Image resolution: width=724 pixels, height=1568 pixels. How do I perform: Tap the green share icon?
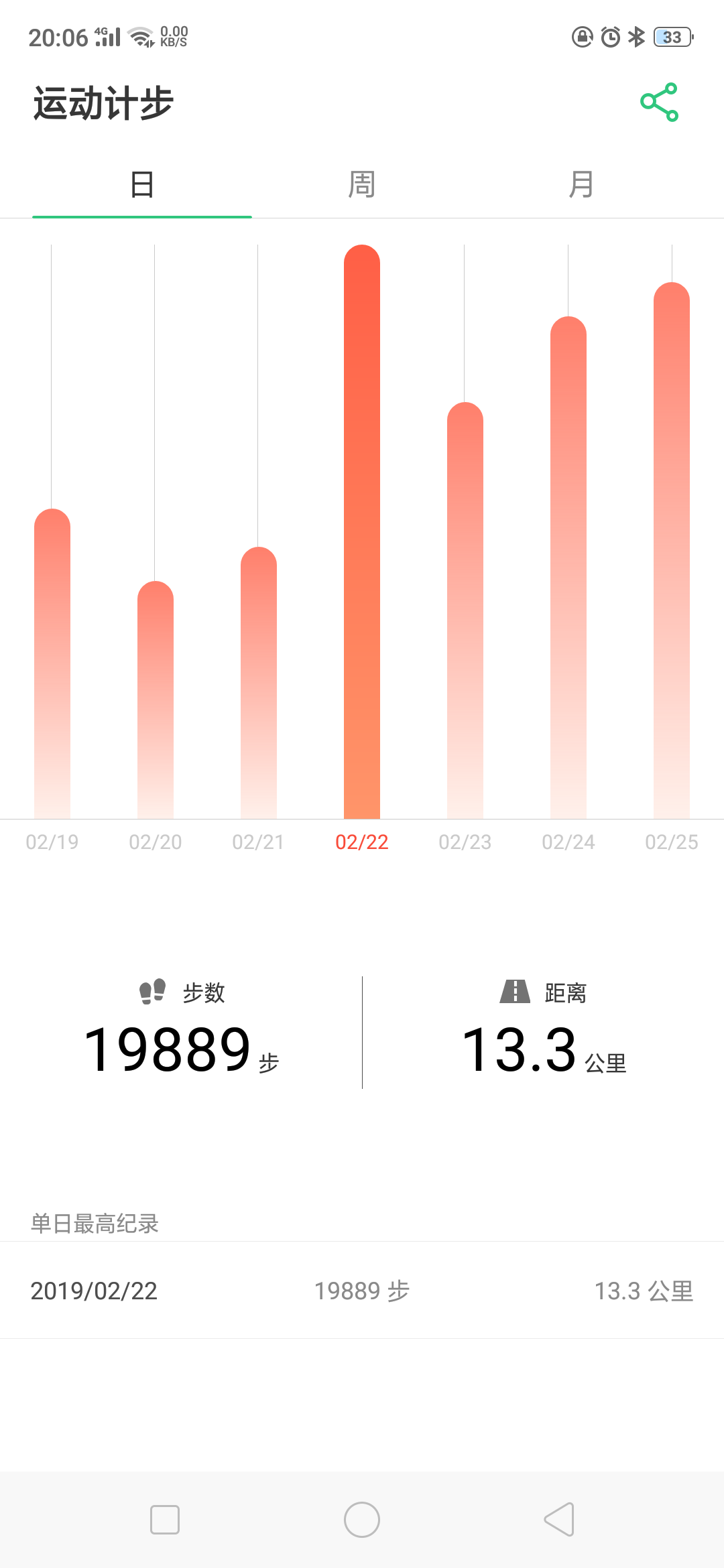pos(660,102)
